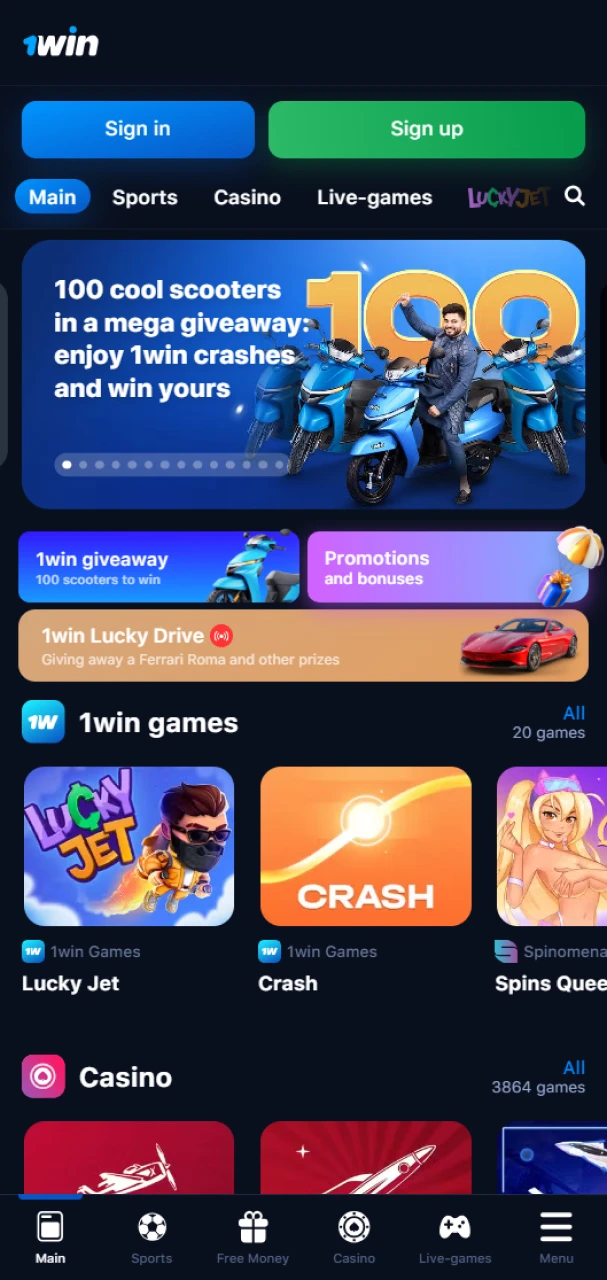Open Sports from bottom navigation
The width and height of the screenshot is (607, 1280).
152,1238
